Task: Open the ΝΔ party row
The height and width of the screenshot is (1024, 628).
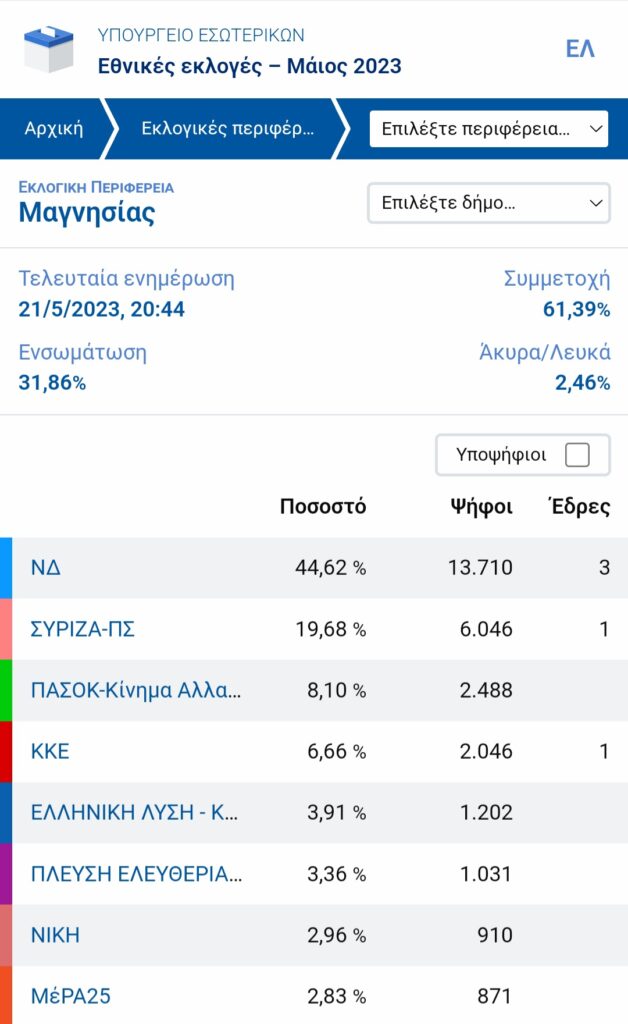Action: click(x=314, y=568)
